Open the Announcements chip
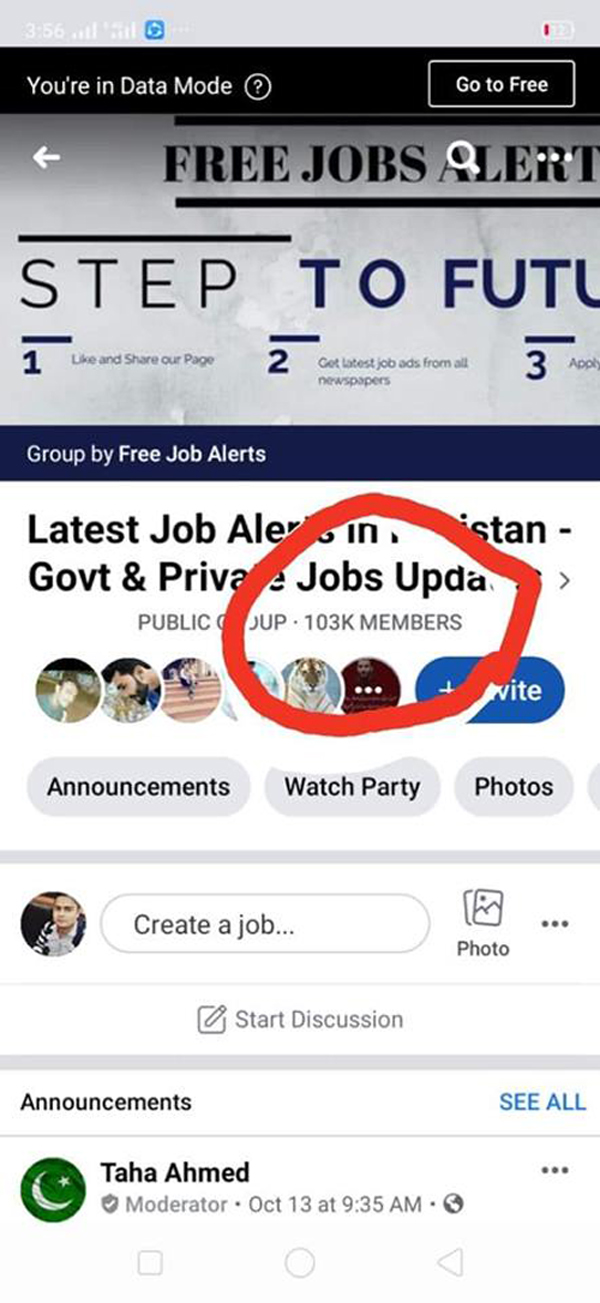The width and height of the screenshot is (600, 1303). pos(138,787)
